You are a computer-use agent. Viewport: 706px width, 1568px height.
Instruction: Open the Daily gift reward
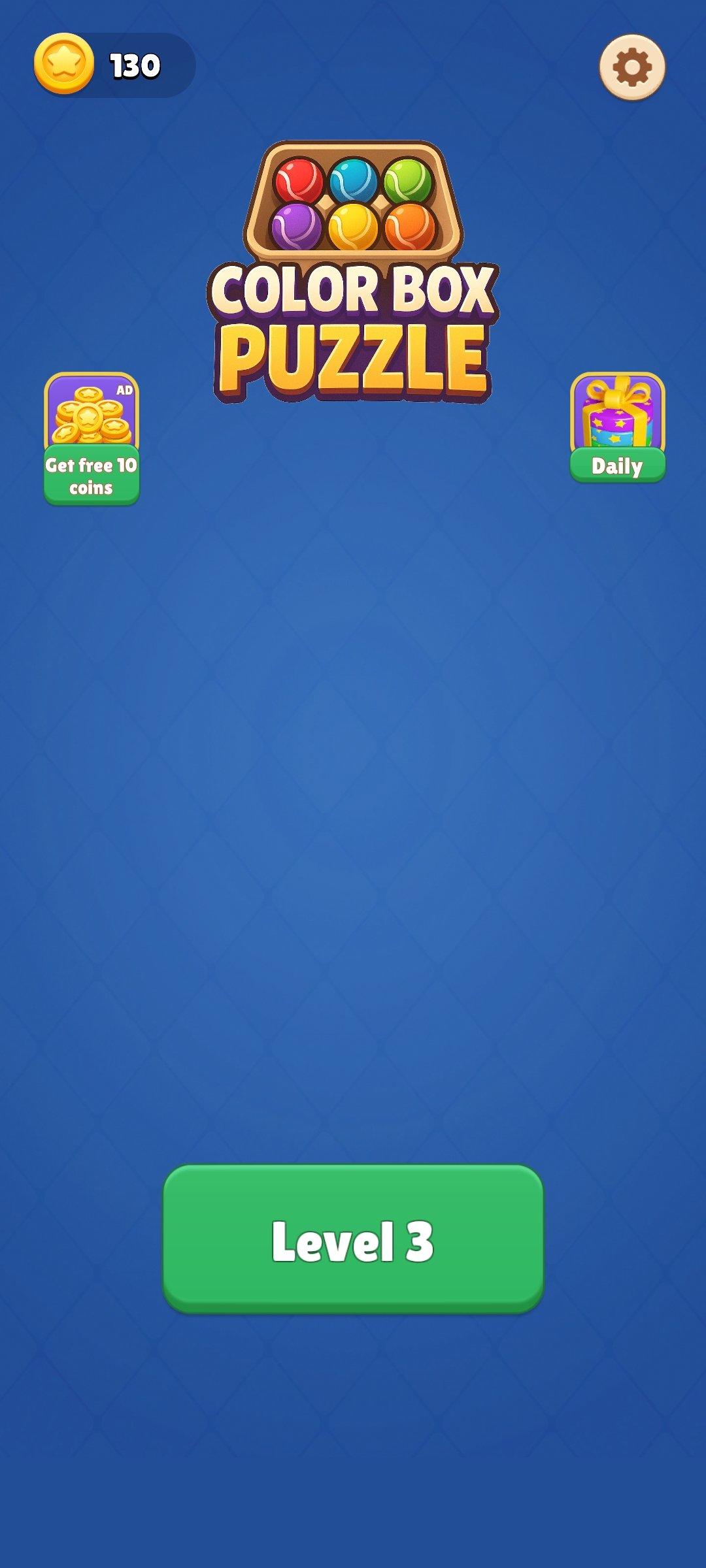pyautogui.click(x=618, y=429)
